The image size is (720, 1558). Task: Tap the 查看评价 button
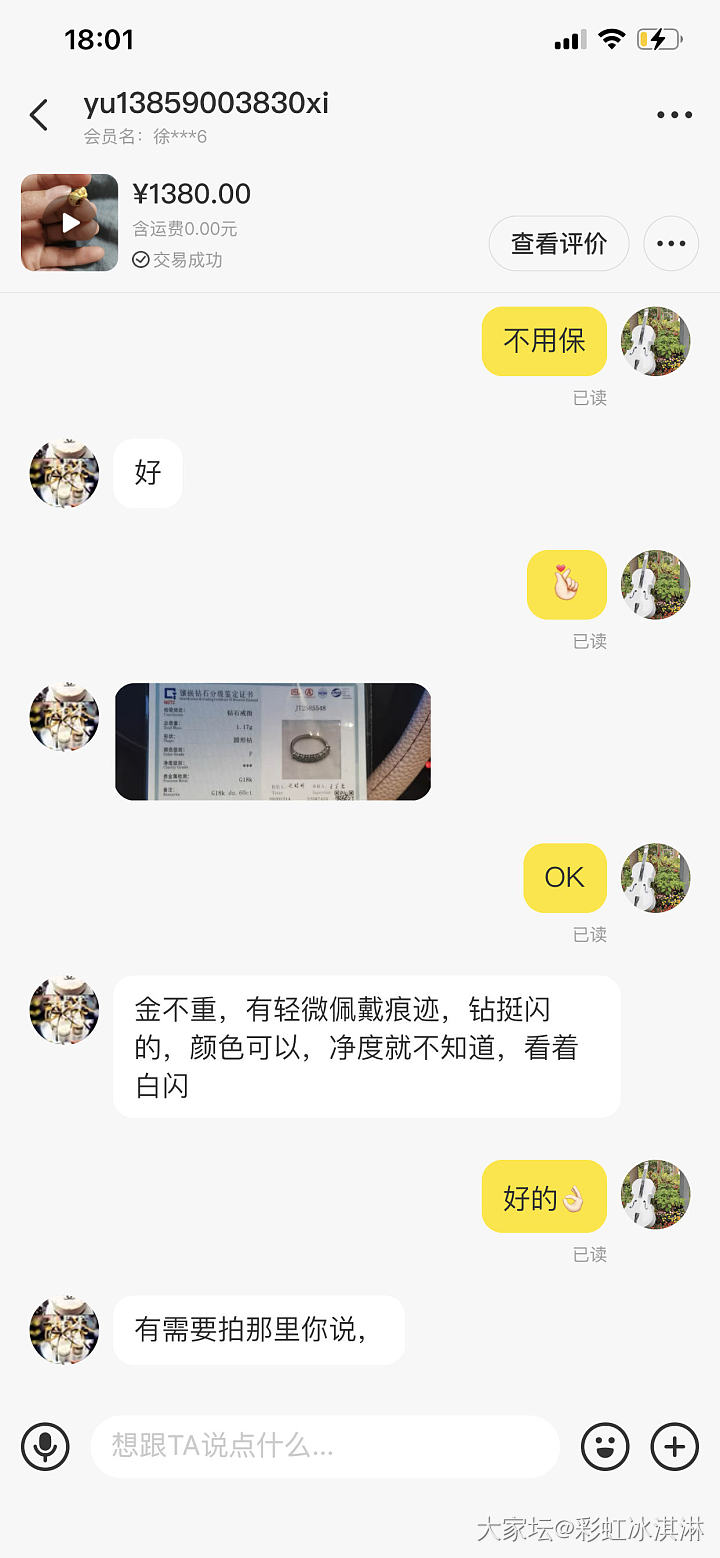558,243
